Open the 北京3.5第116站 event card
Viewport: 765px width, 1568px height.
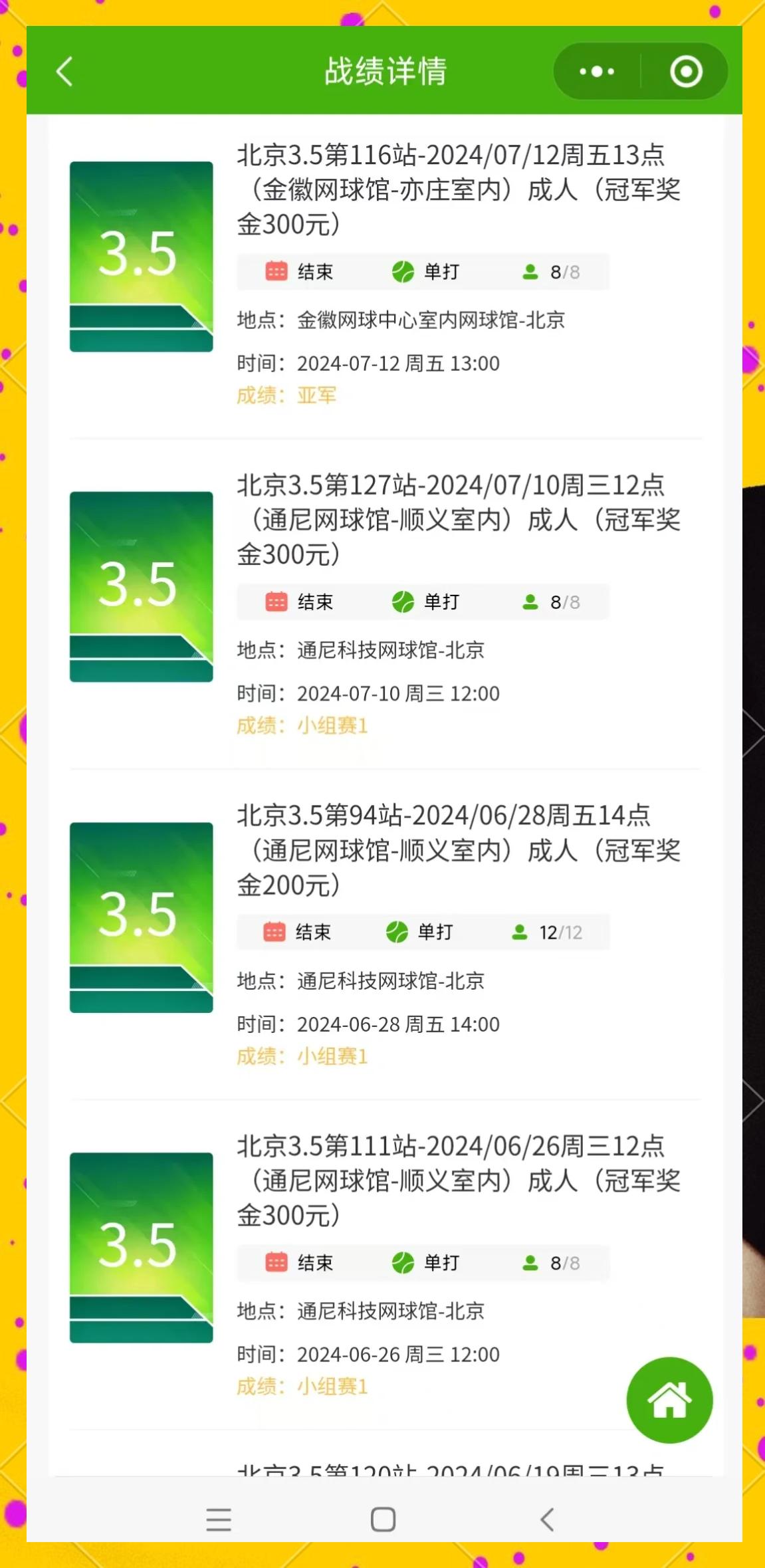coord(459,189)
